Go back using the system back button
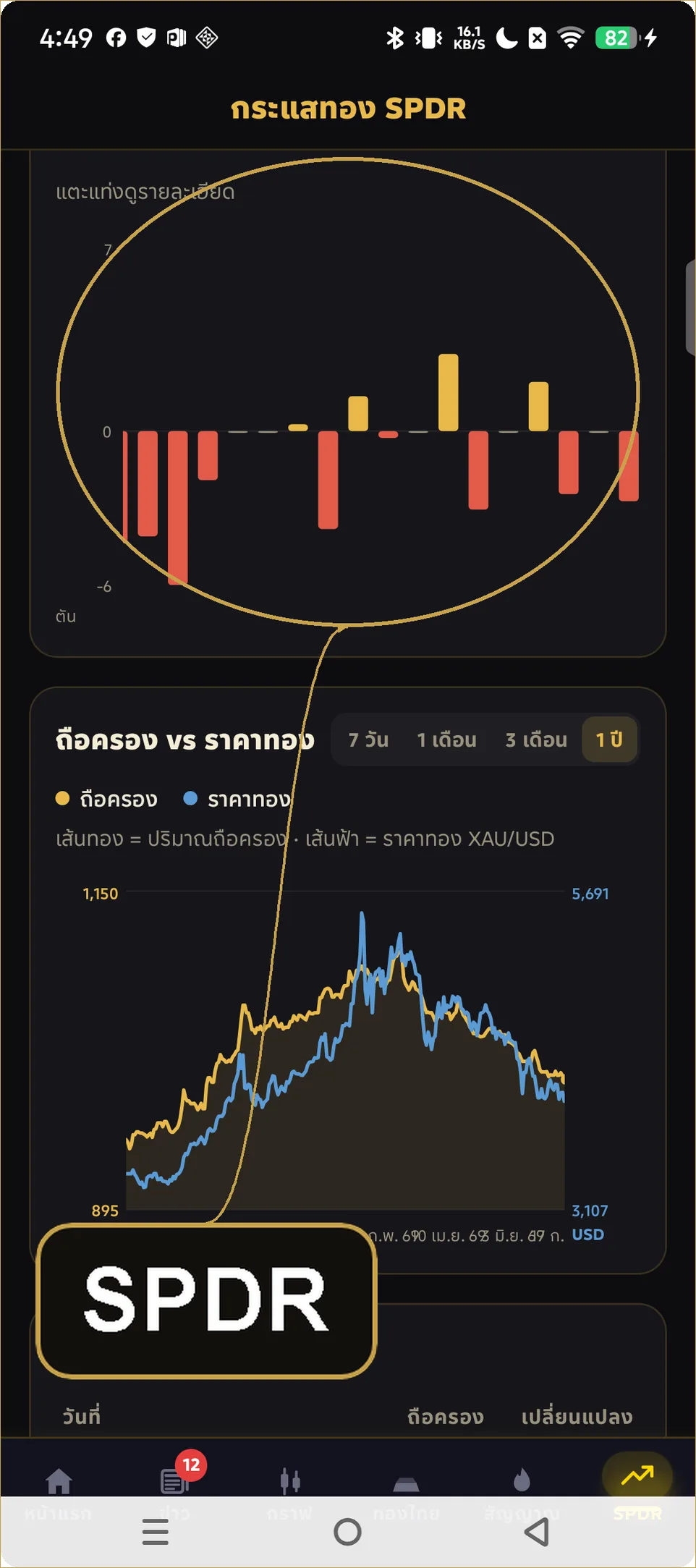The height and width of the screenshot is (1568, 696). click(x=536, y=1532)
